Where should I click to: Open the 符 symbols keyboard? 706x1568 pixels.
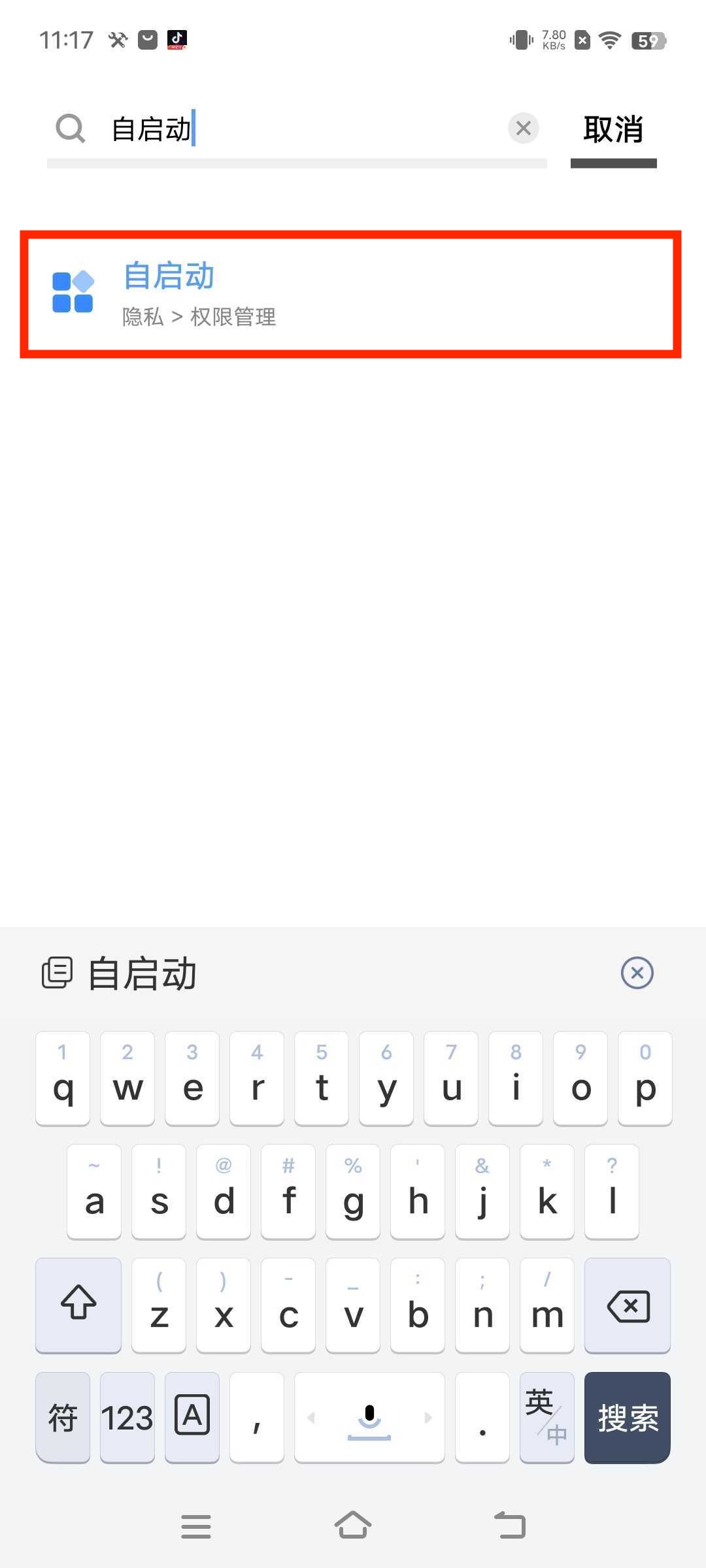(x=63, y=1417)
